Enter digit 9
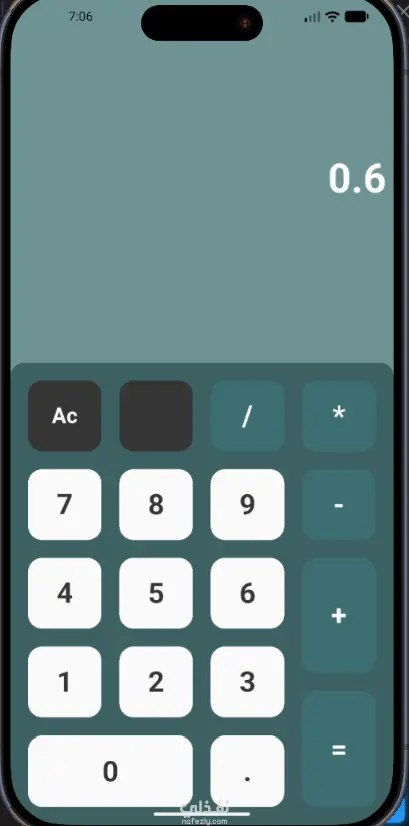 coord(247,505)
